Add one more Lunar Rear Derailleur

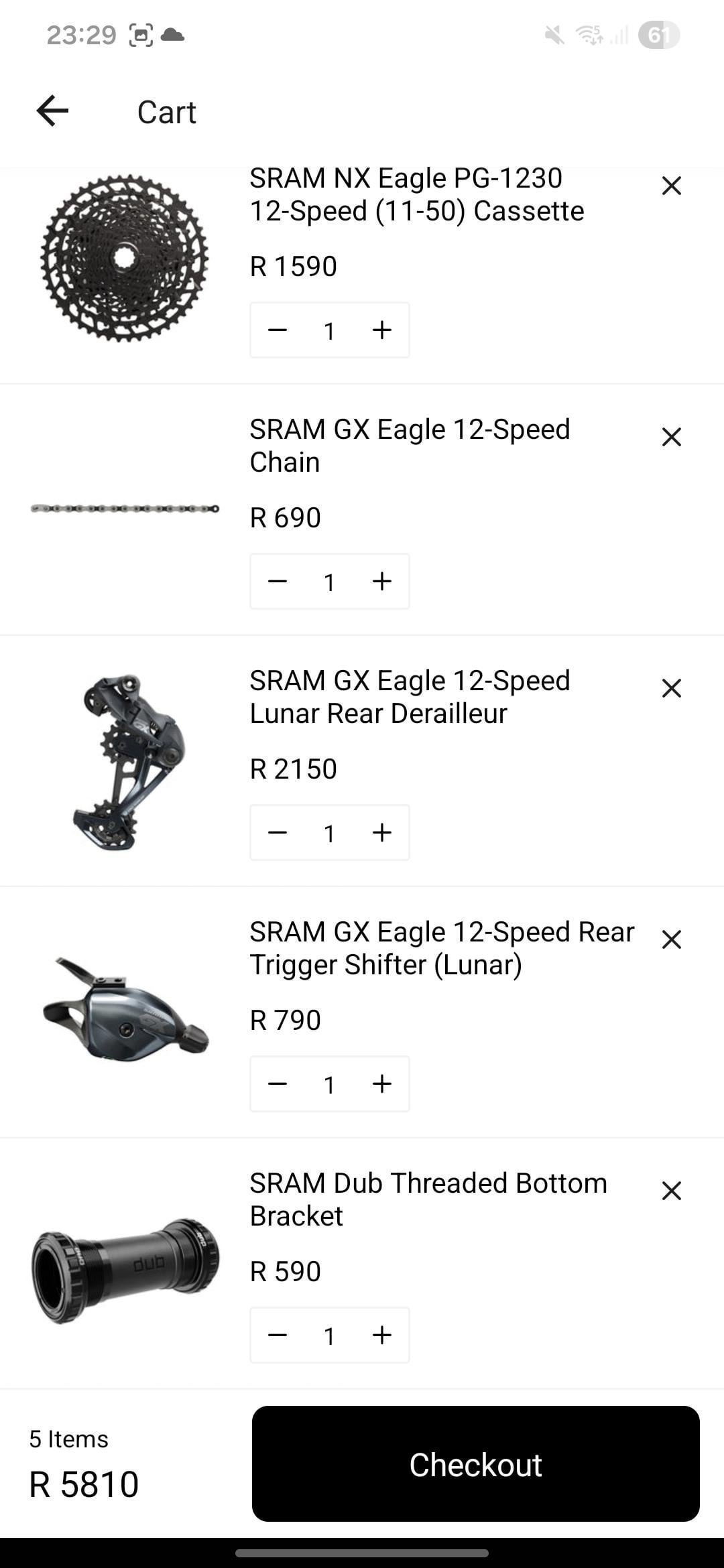pos(381,832)
